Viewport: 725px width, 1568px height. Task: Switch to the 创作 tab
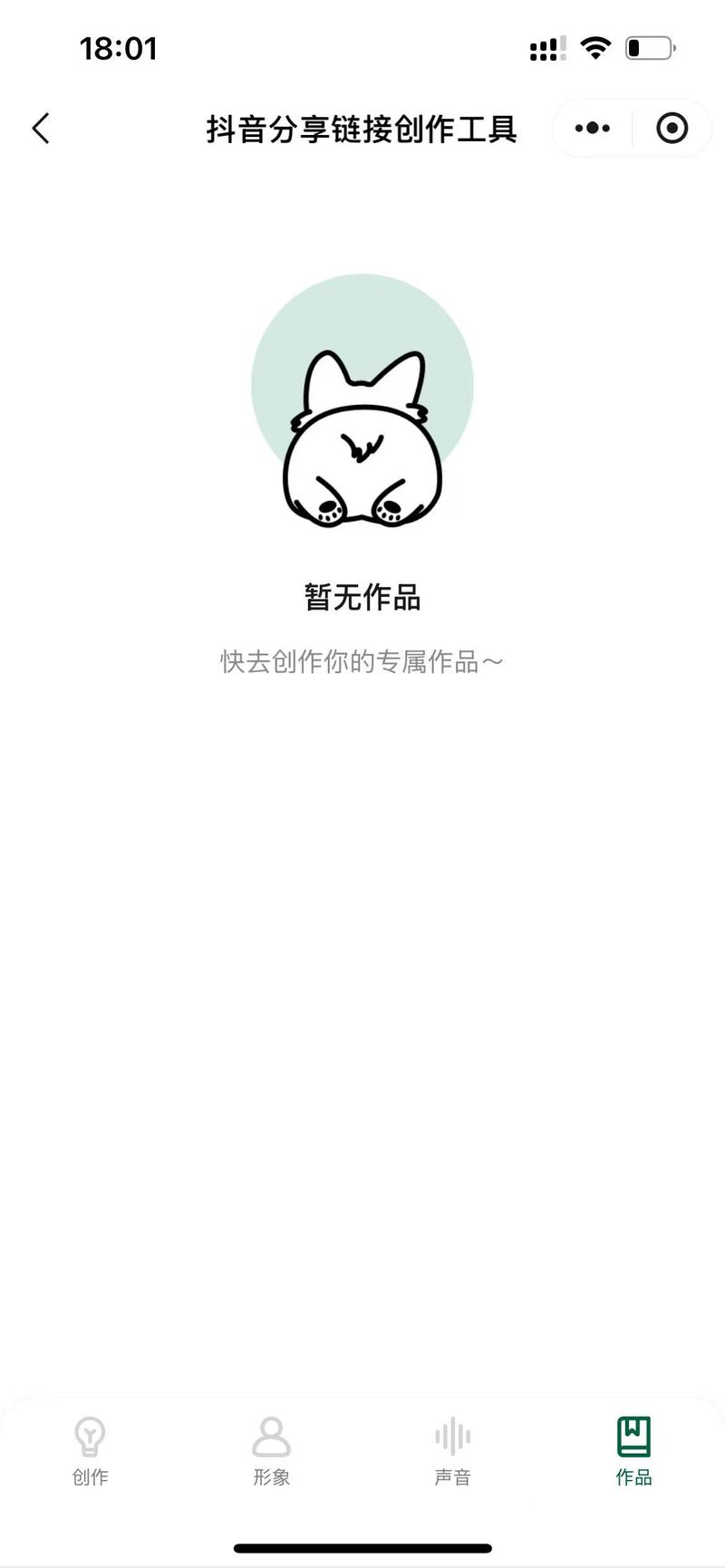[90, 1451]
